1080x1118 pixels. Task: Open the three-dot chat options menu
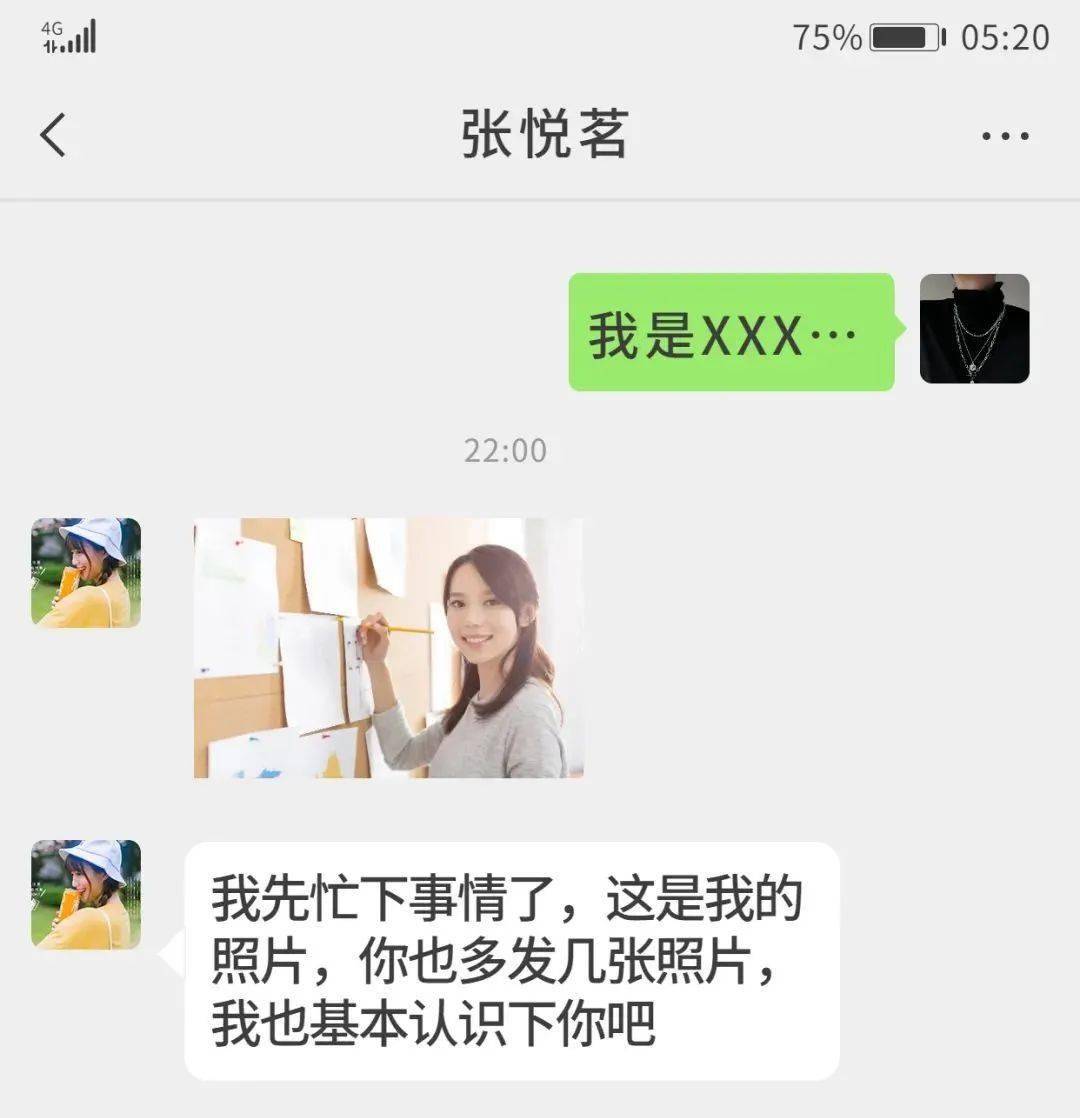click(x=1005, y=136)
